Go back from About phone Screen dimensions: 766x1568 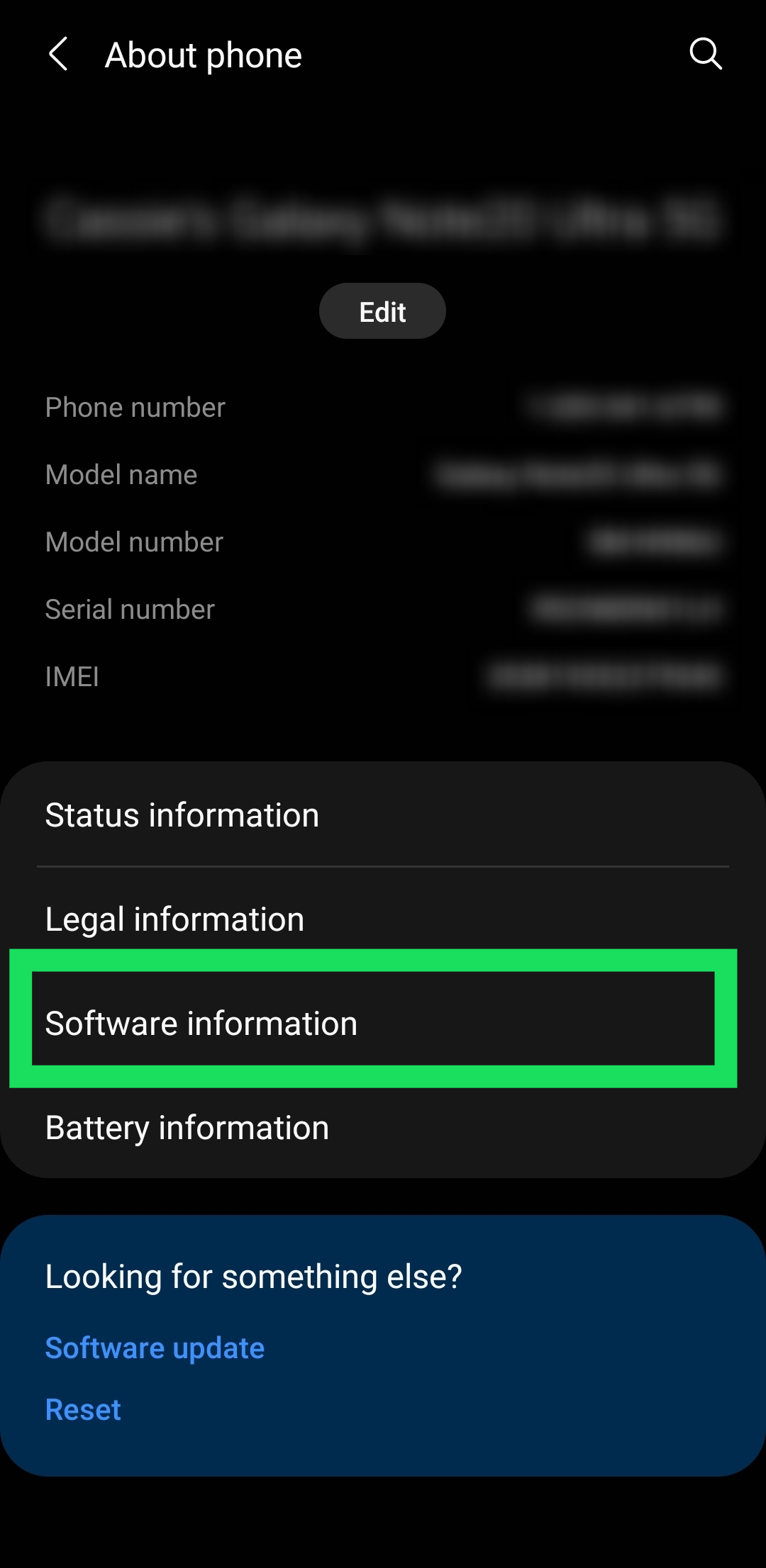click(58, 55)
